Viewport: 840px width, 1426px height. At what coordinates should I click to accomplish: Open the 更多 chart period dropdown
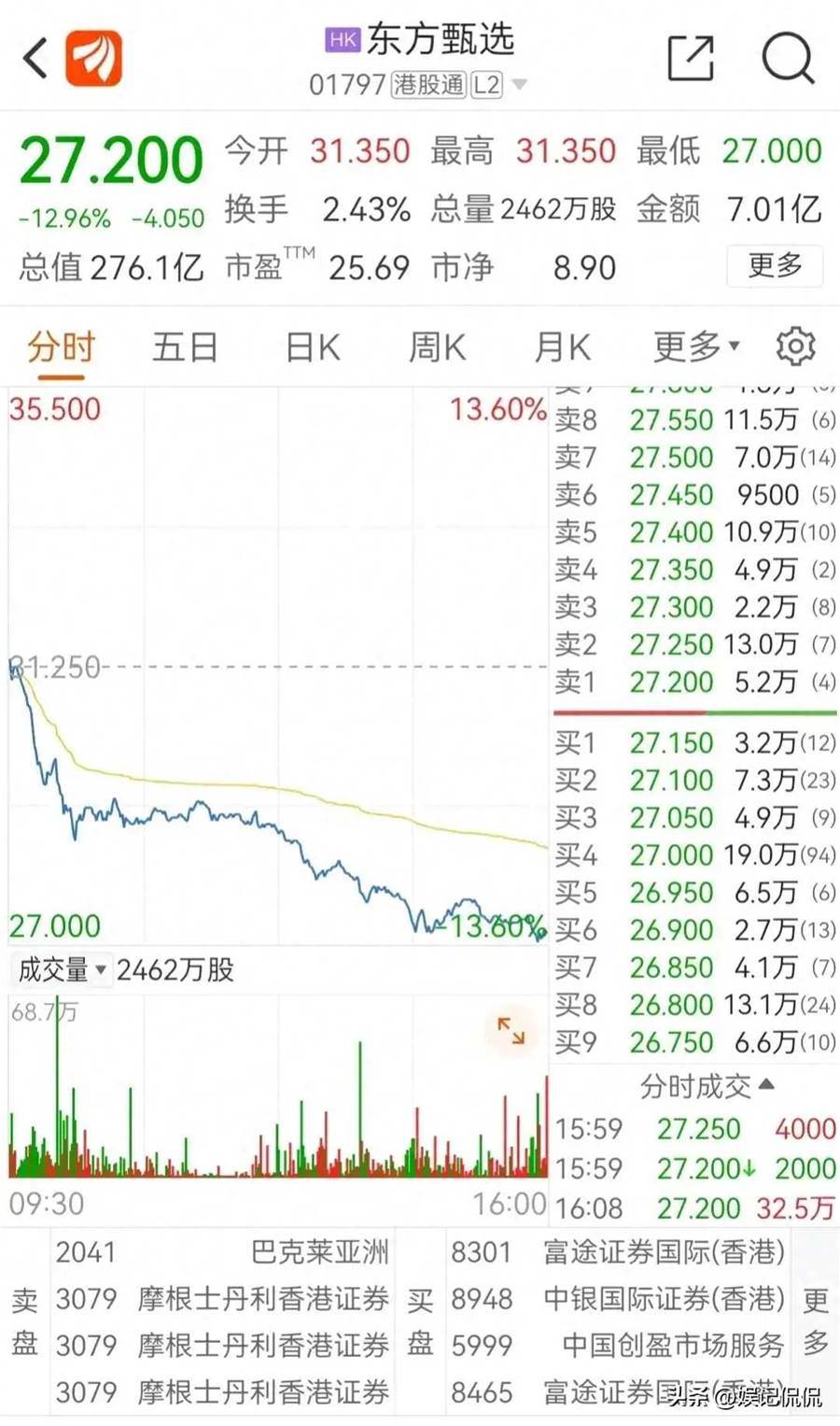(x=695, y=347)
